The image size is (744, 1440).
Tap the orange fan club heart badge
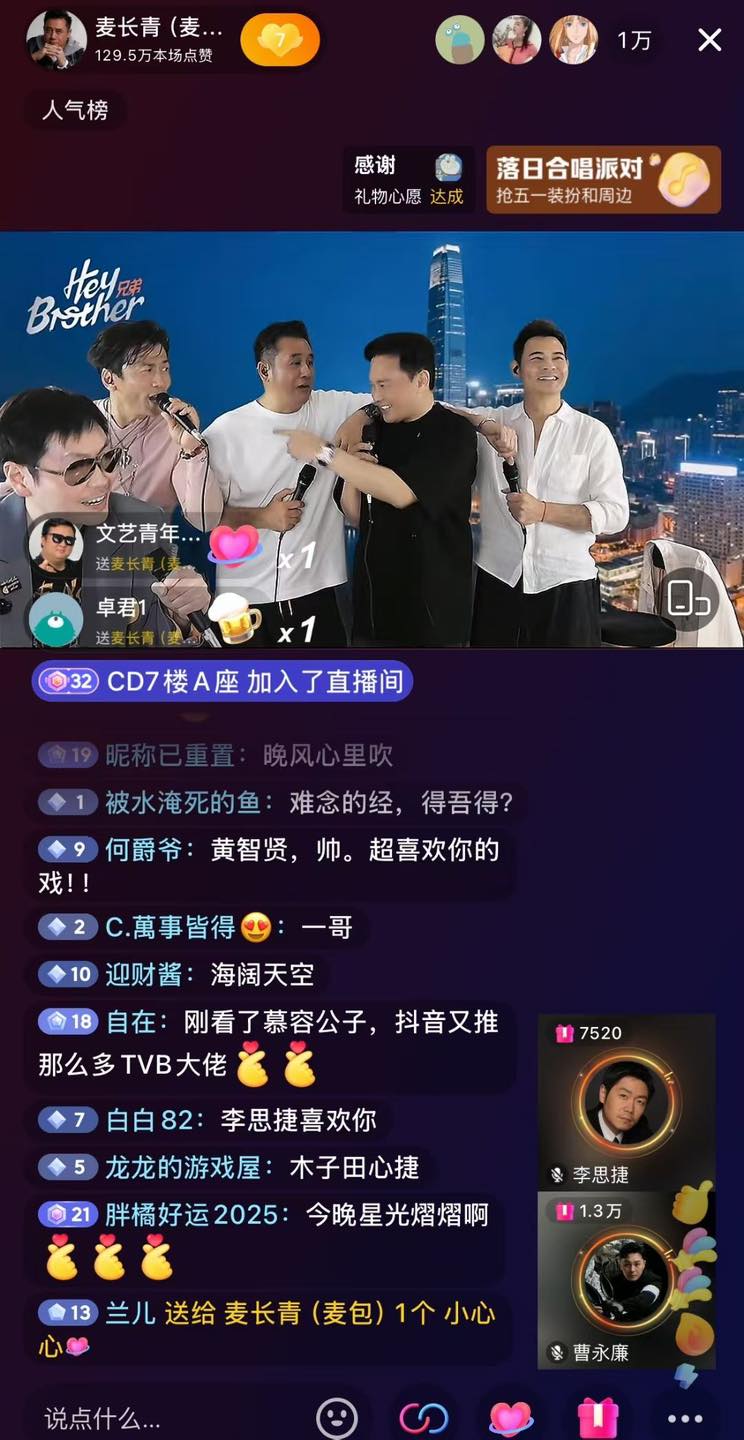[280, 41]
